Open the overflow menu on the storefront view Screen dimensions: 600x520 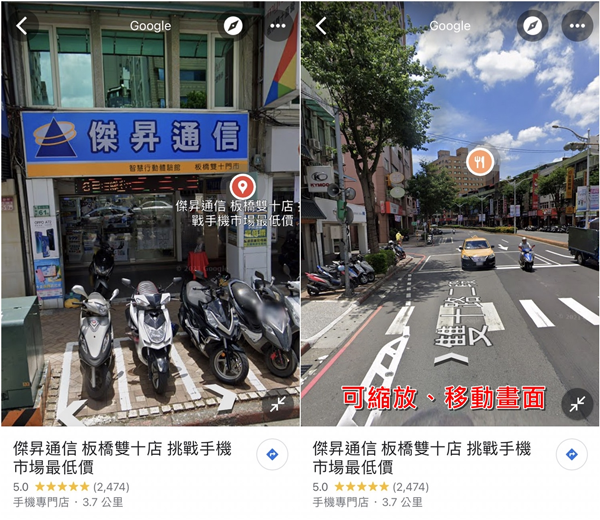pos(277,25)
